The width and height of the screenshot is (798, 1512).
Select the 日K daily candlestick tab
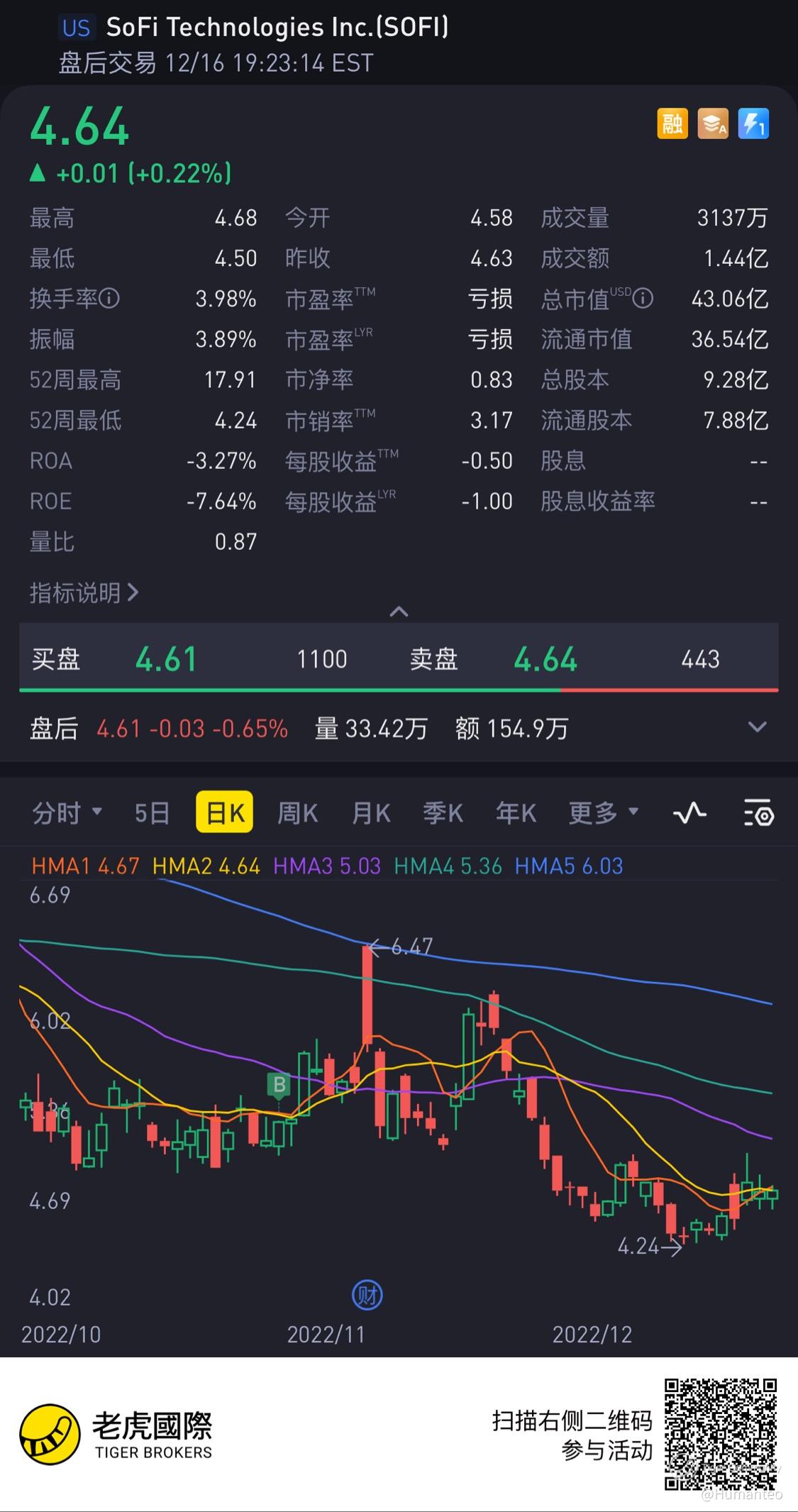pyautogui.click(x=225, y=812)
